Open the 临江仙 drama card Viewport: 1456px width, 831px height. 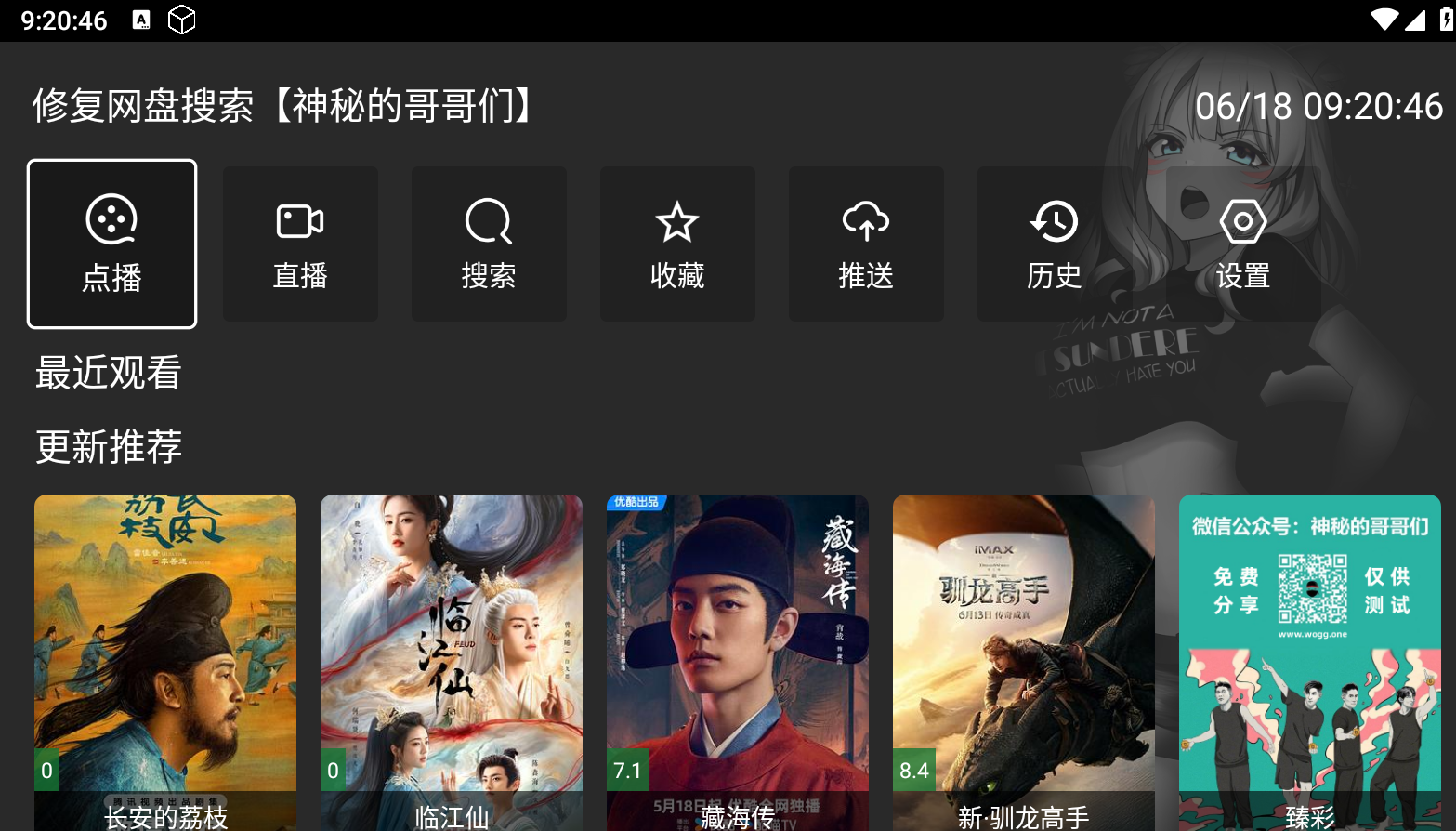coord(452,660)
